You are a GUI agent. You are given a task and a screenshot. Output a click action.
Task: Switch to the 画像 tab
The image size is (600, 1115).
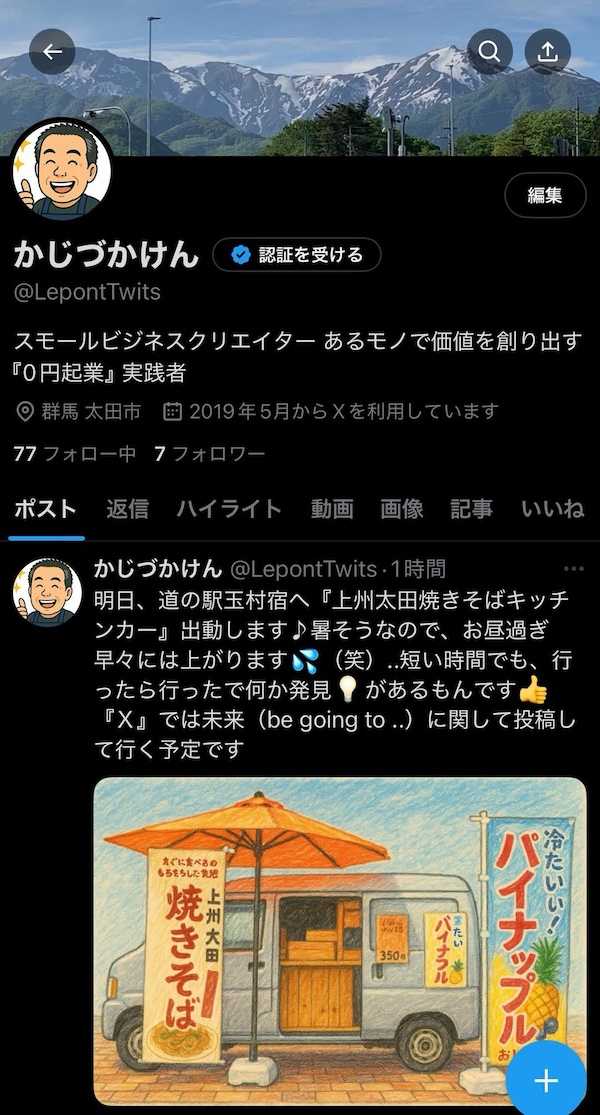pos(402,509)
